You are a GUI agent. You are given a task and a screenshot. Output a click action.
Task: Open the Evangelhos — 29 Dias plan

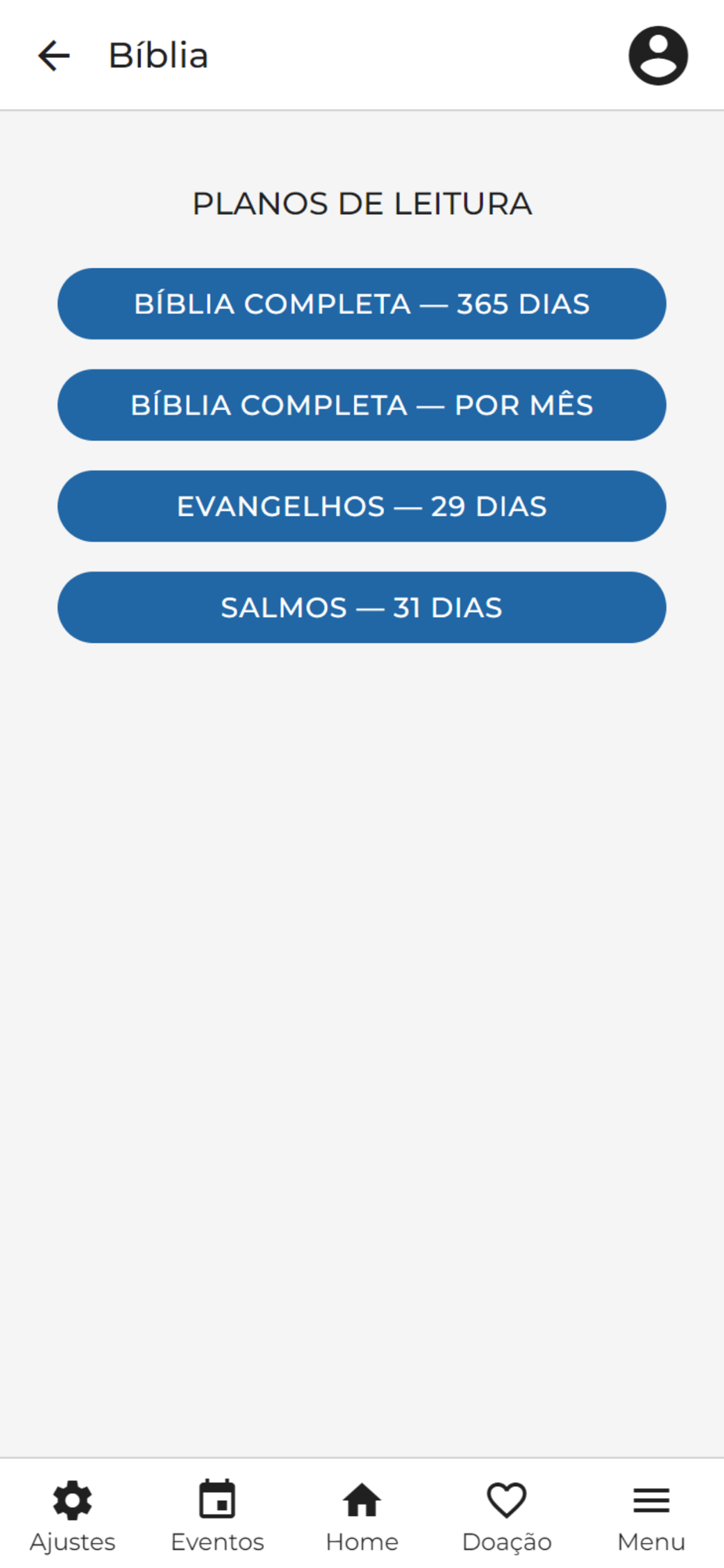(x=361, y=506)
